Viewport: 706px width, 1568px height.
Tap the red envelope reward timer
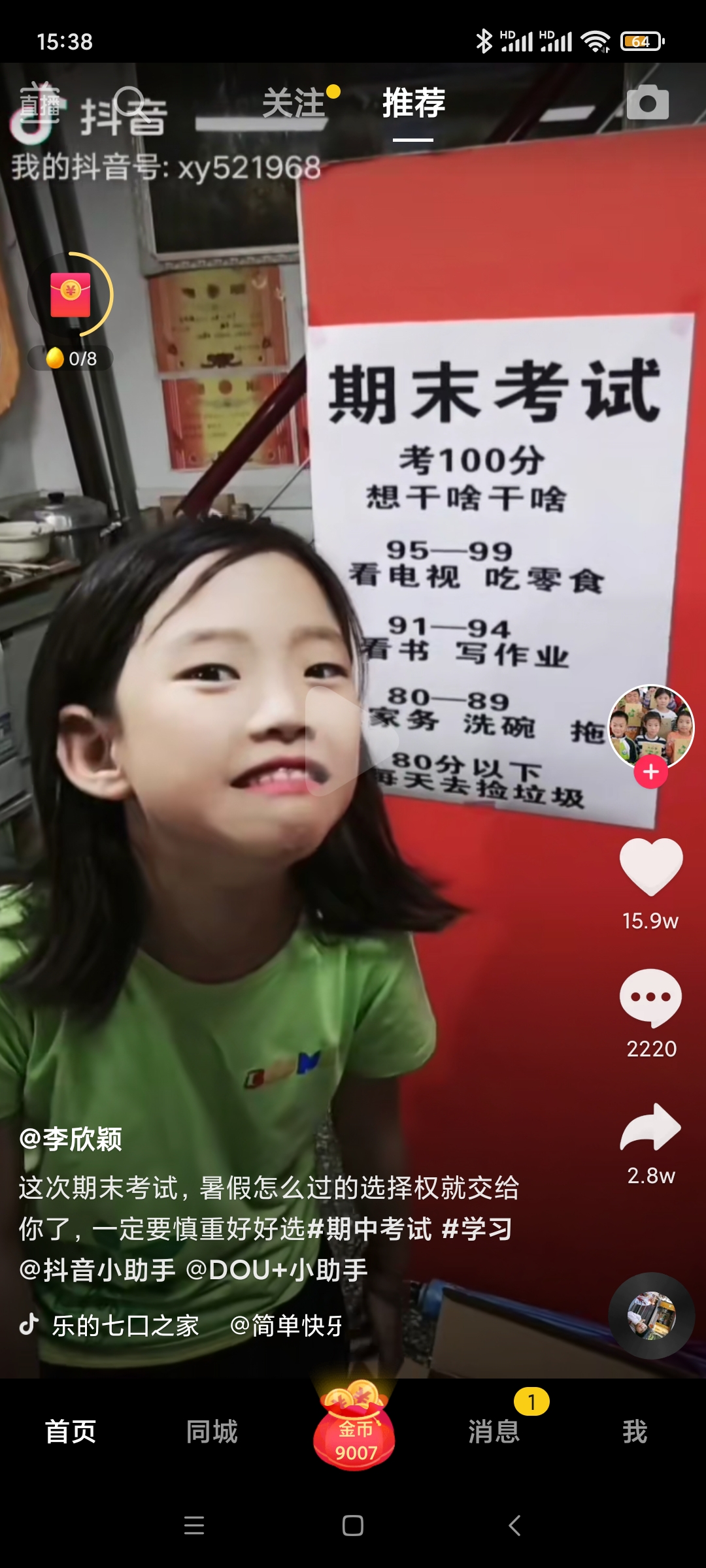pos(71,295)
